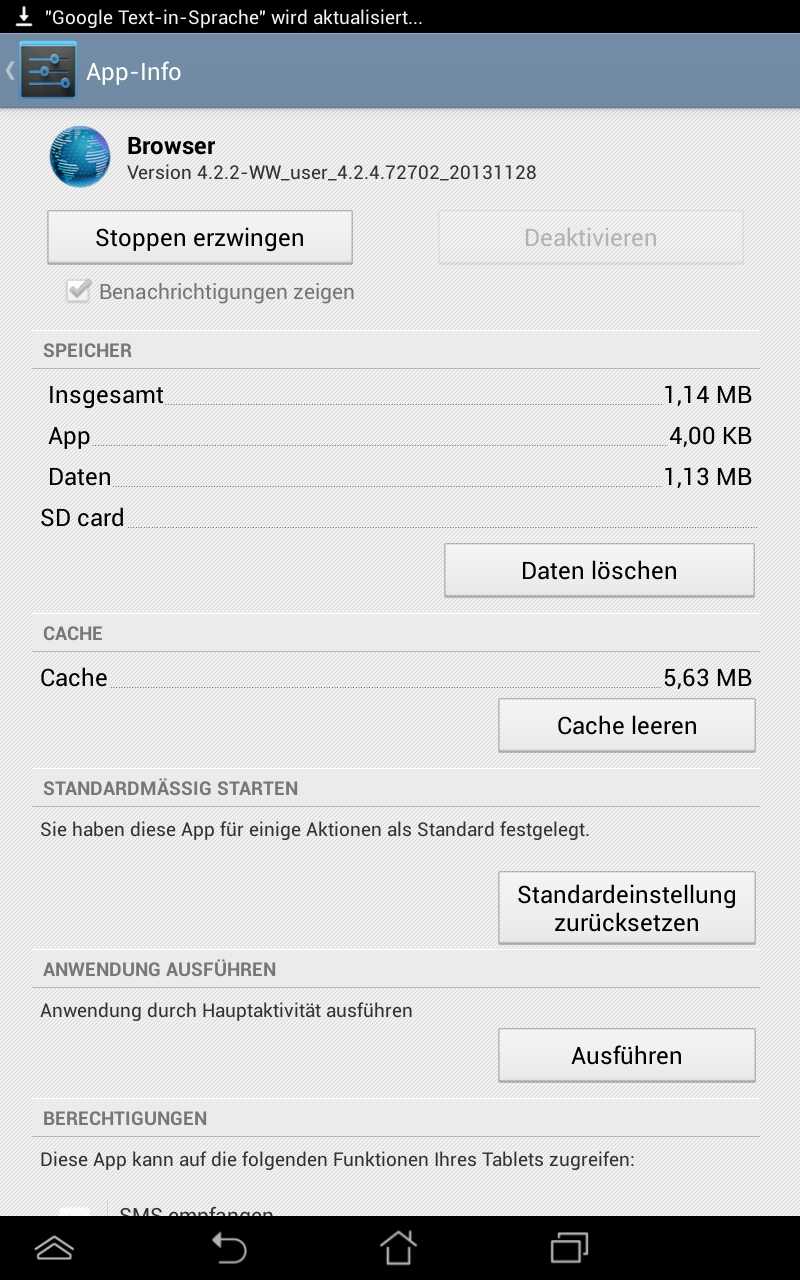The height and width of the screenshot is (1280, 800).
Task: Launch the app with Ausführen
Action: tap(627, 1056)
